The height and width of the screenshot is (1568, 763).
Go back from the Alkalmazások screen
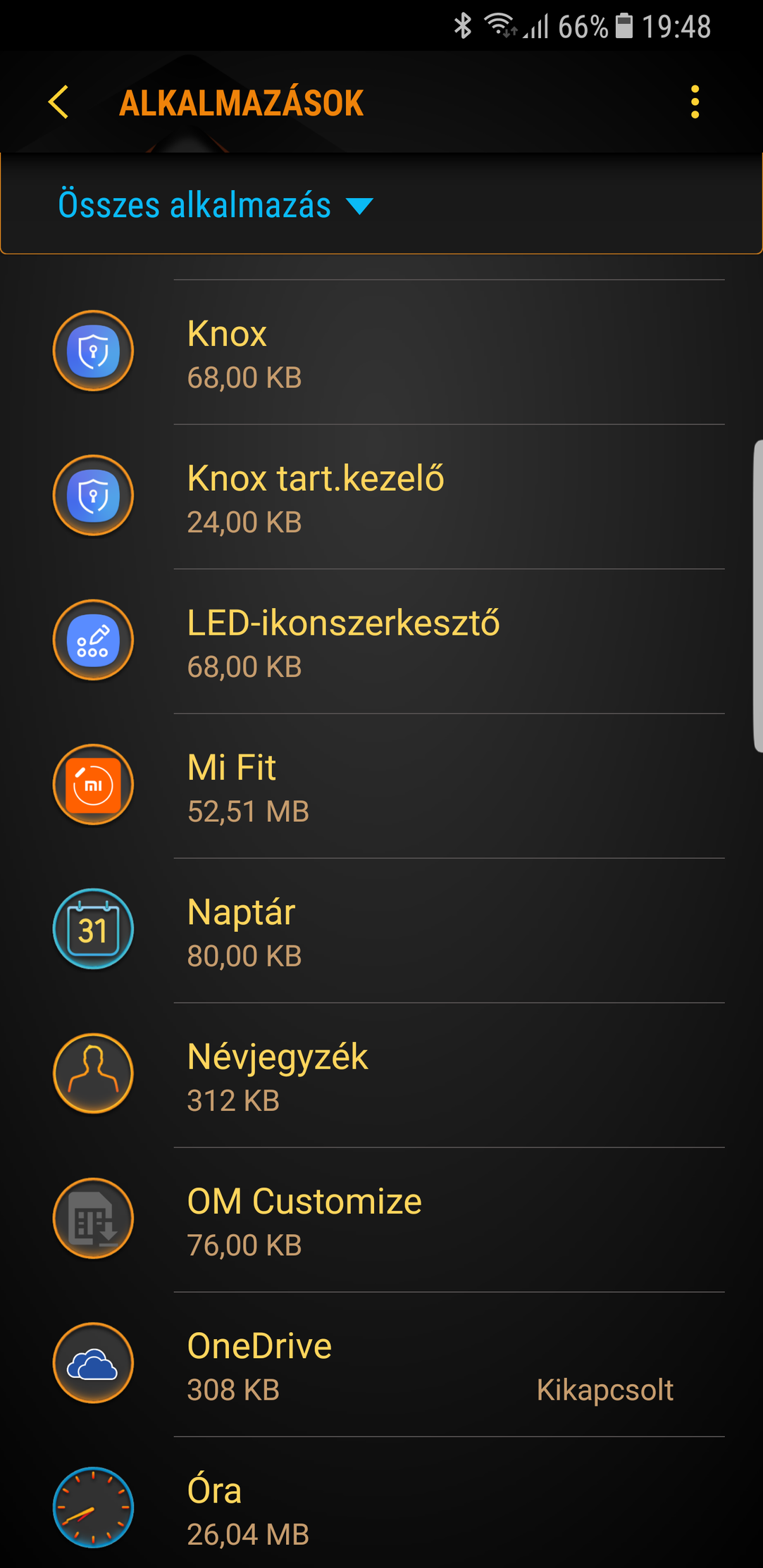click(59, 103)
